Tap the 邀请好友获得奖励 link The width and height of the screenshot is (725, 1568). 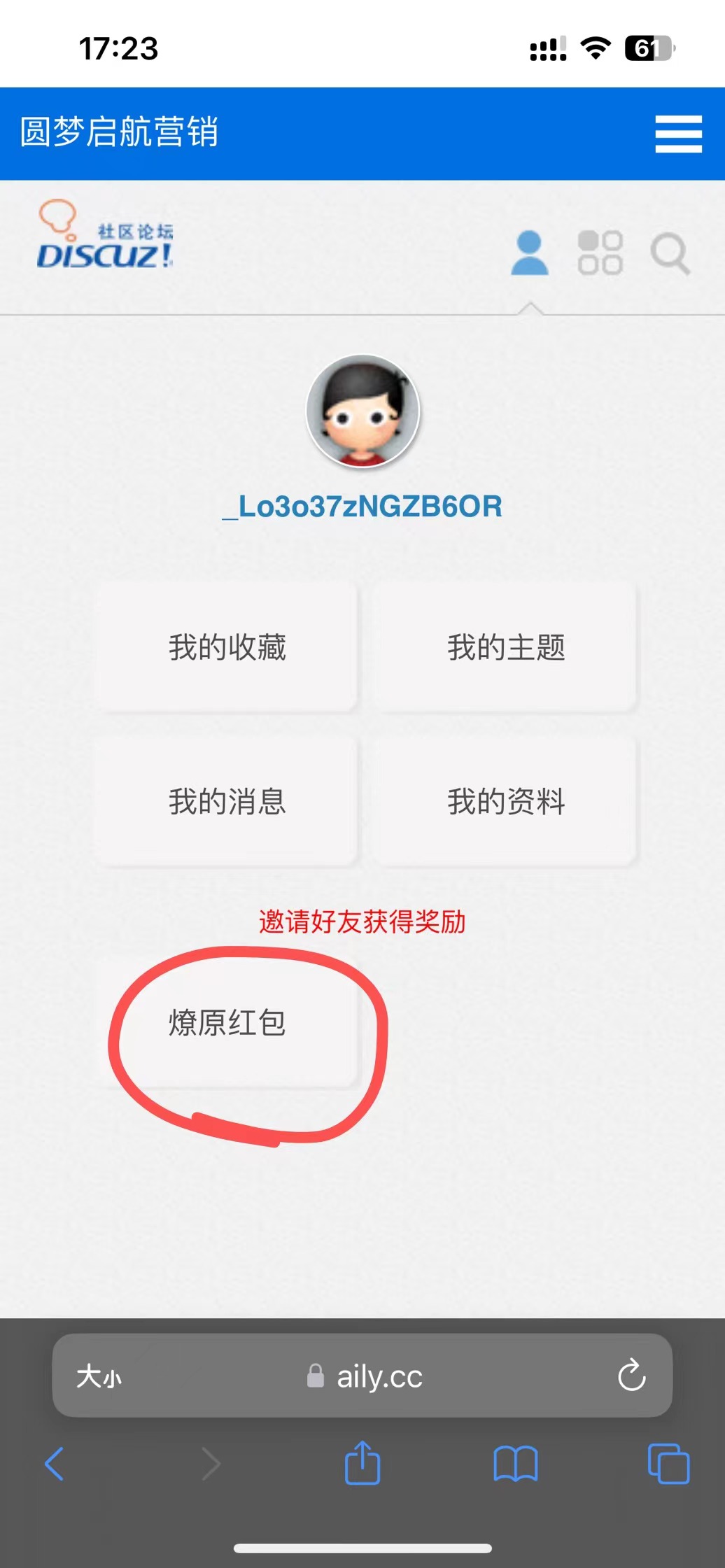pos(362,921)
